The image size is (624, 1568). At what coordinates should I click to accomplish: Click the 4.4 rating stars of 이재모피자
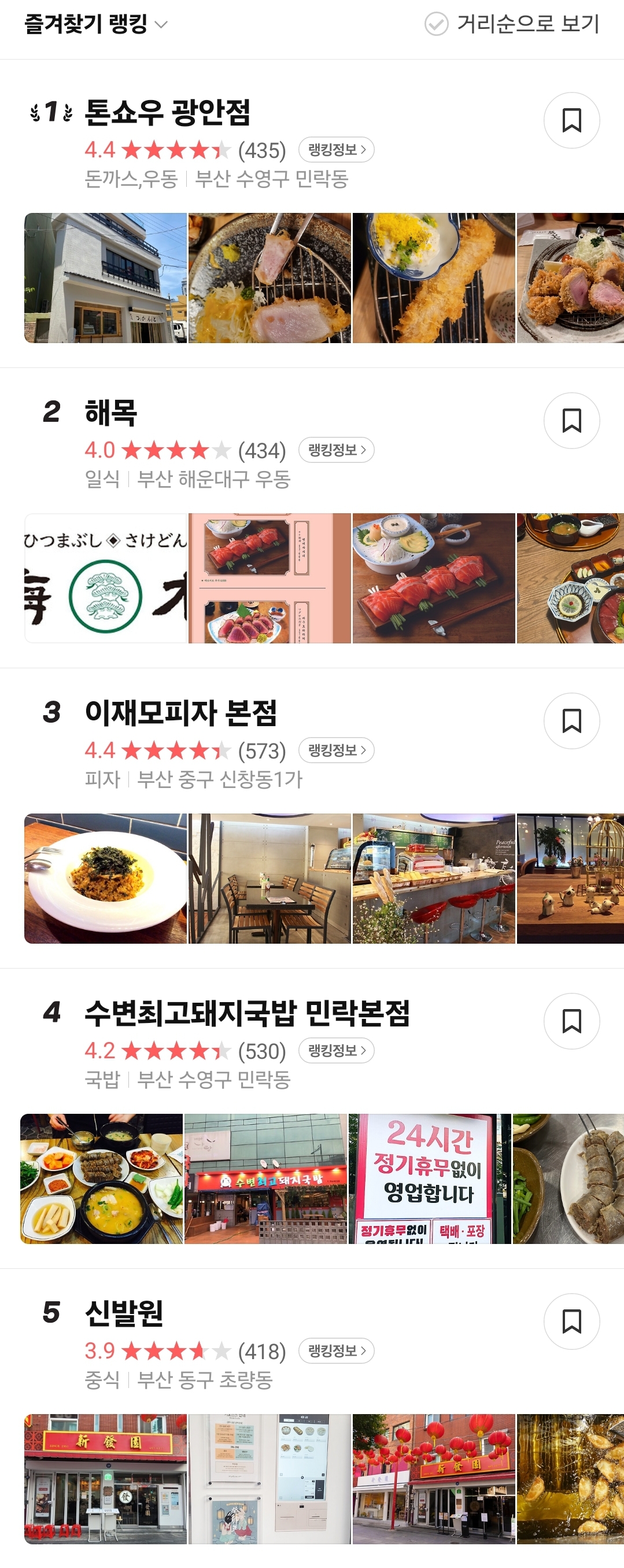175,750
